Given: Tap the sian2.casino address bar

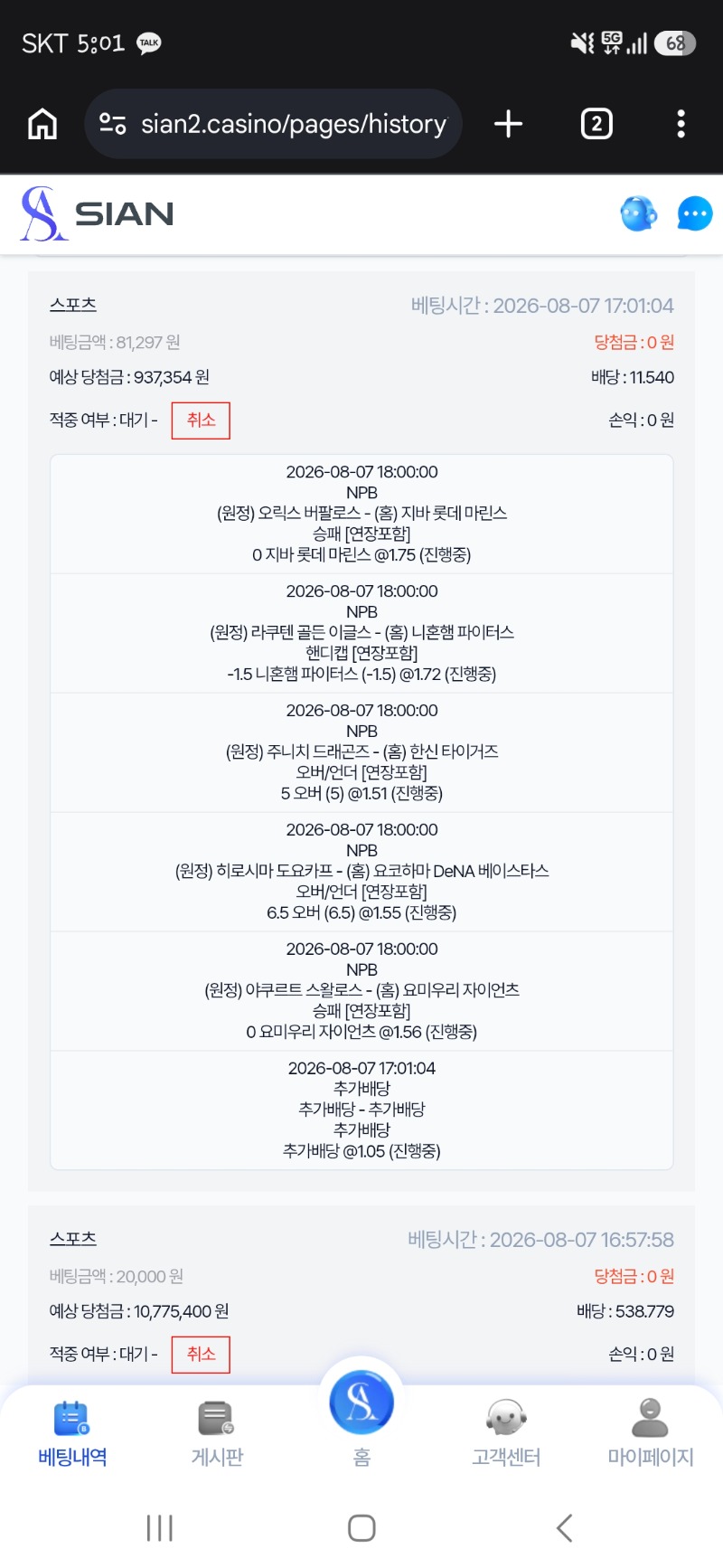Looking at the screenshot, I should [x=273, y=124].
